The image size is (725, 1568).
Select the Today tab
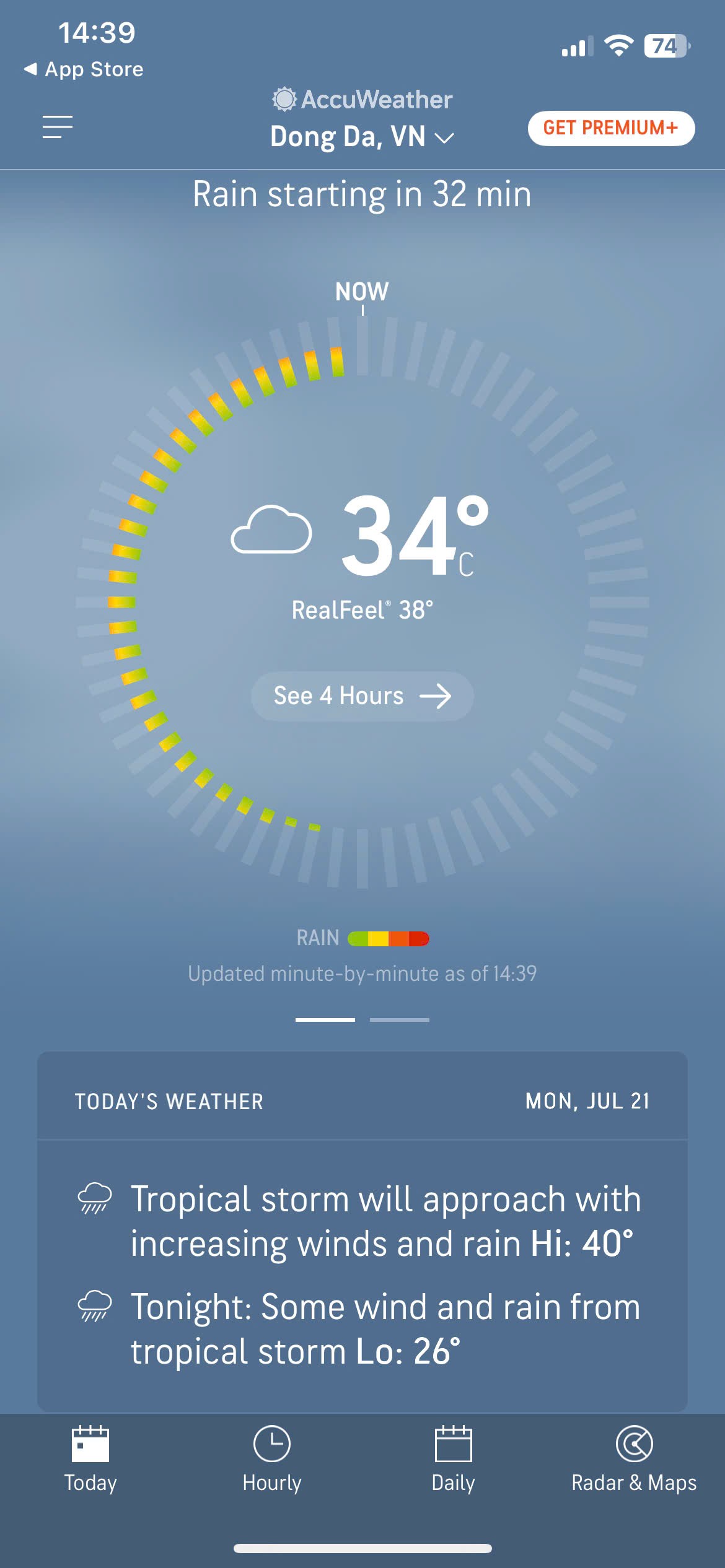tap(90, 1458)
